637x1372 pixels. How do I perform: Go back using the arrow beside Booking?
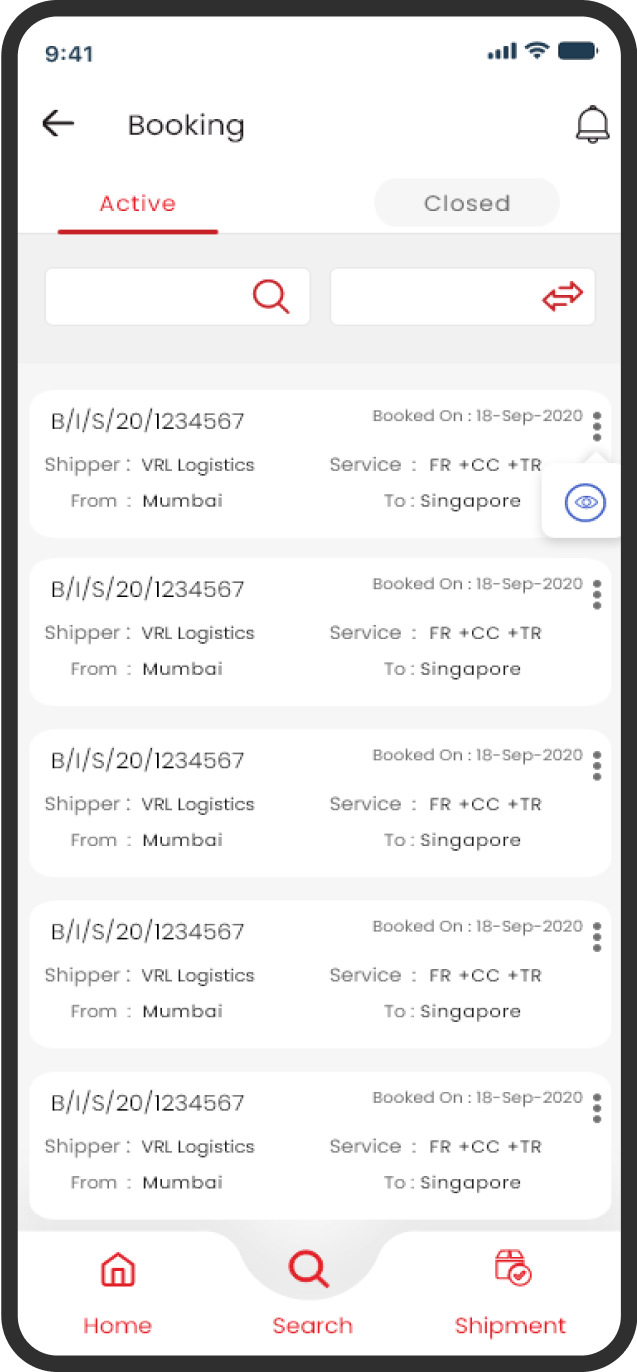(x=58, y=124)
